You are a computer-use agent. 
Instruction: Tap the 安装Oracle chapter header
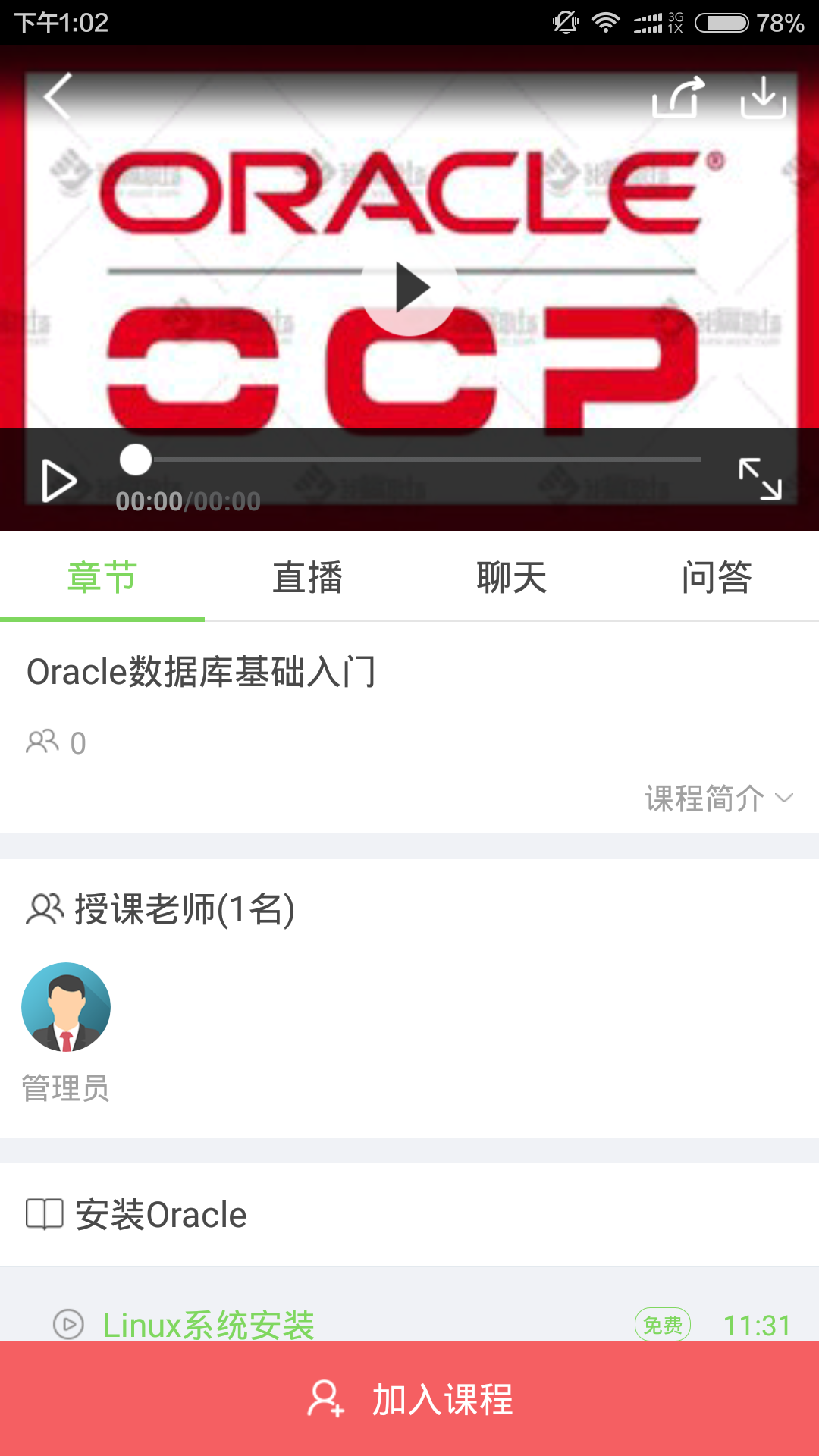pyautogui.click(x=160, y=1215)
